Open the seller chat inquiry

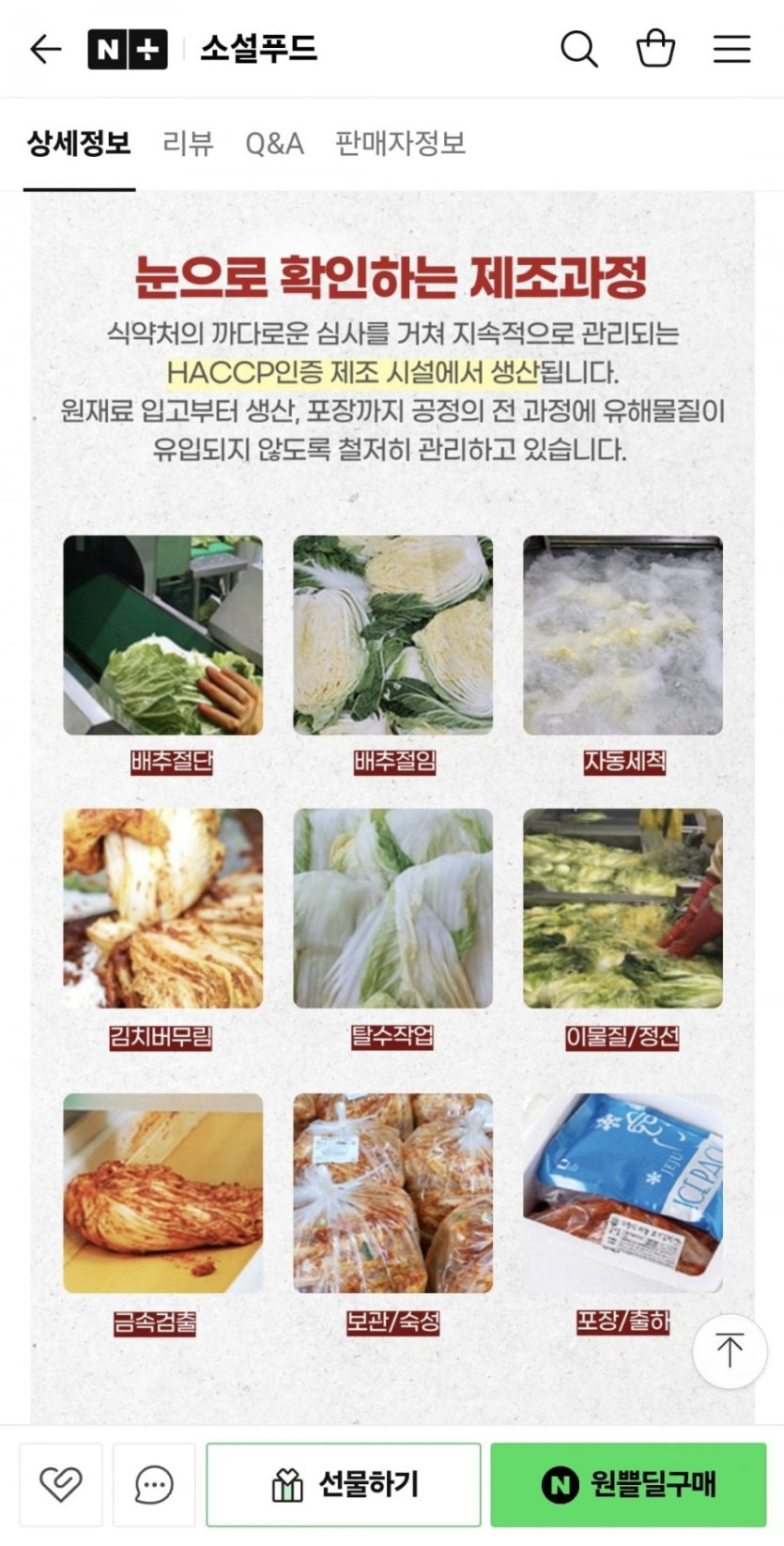tap(154, 1484)
